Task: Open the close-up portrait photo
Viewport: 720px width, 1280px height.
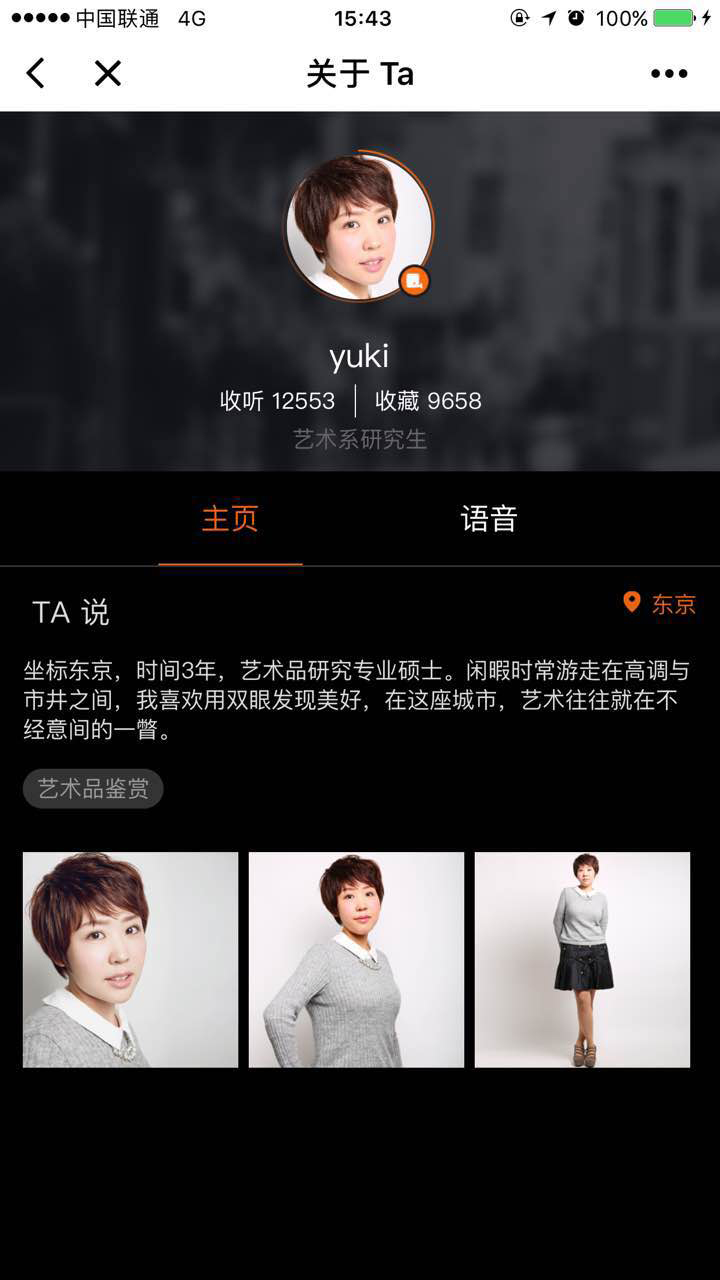Action: pyautogui.click(x=131, y=960)
